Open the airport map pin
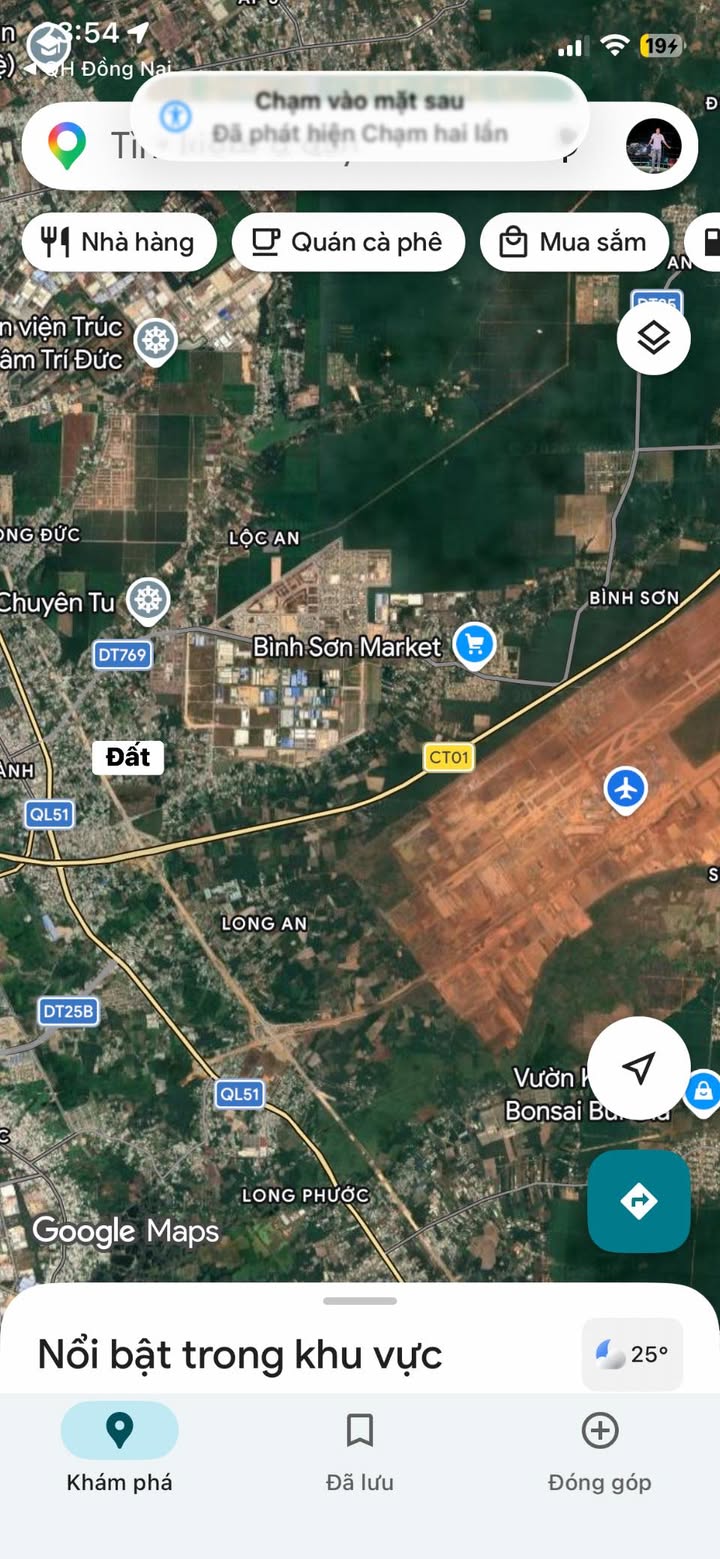The image size is (720, 1559). (x=626, y=789)
